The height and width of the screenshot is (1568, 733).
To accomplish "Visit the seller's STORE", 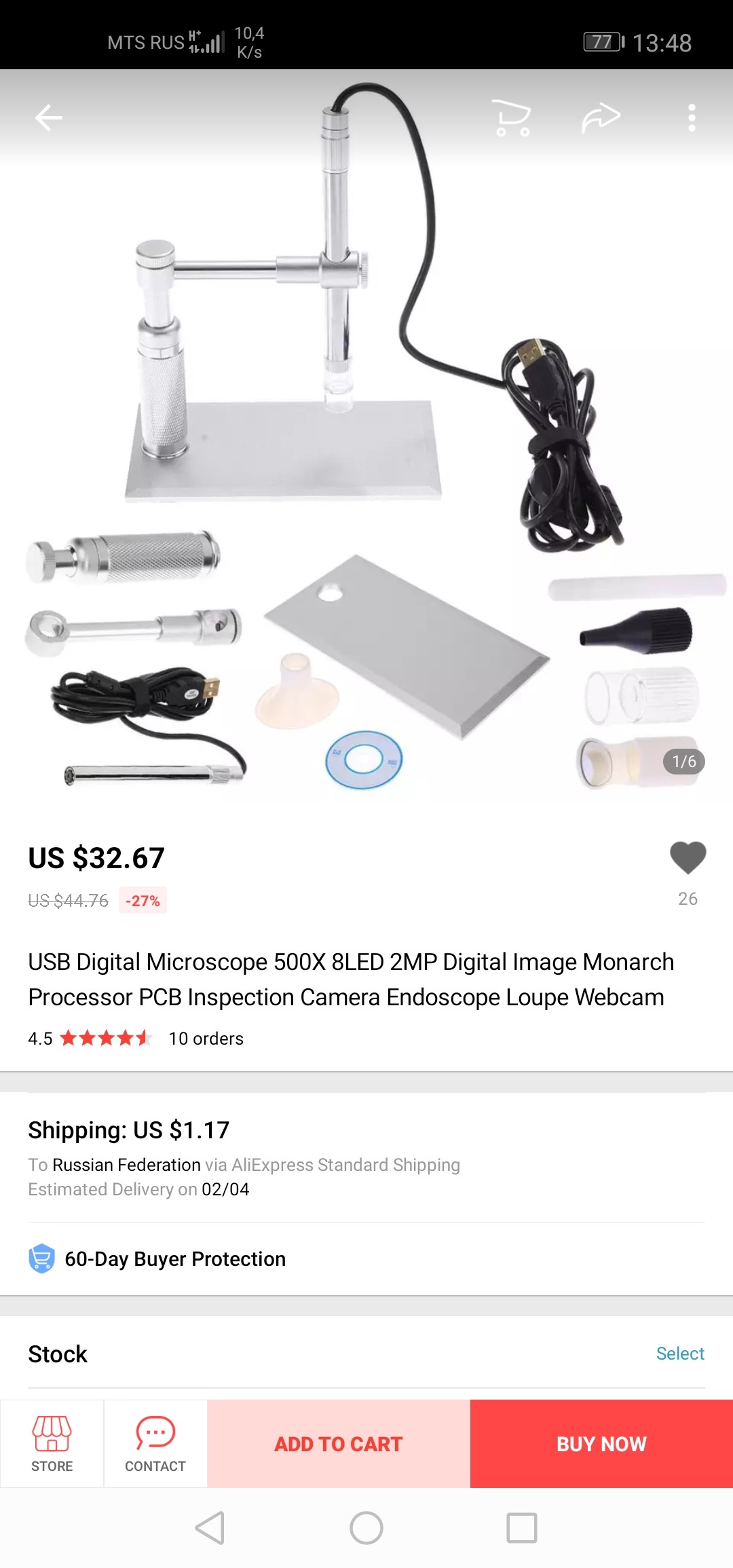I will coord(52,1443).
